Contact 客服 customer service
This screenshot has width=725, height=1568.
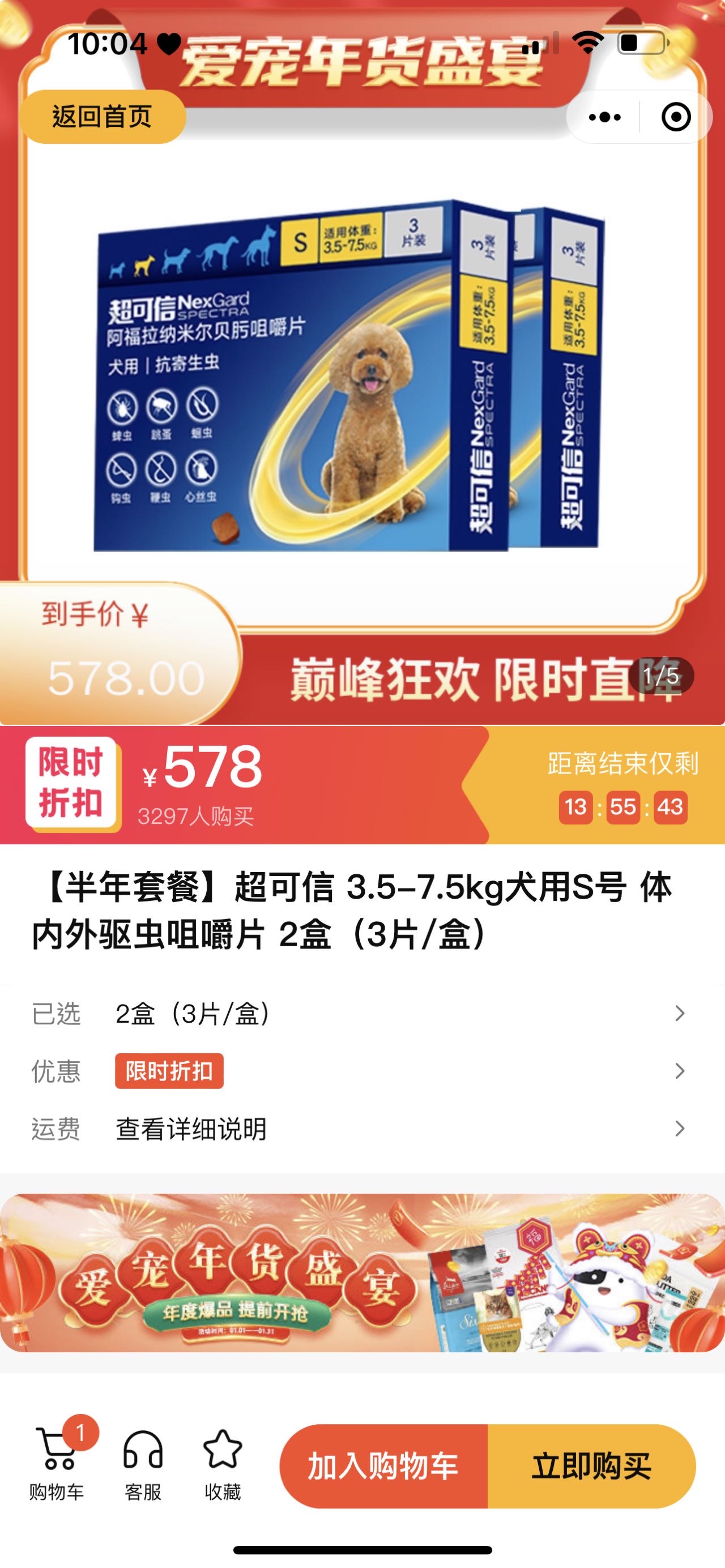click(x=143, y=1465)
